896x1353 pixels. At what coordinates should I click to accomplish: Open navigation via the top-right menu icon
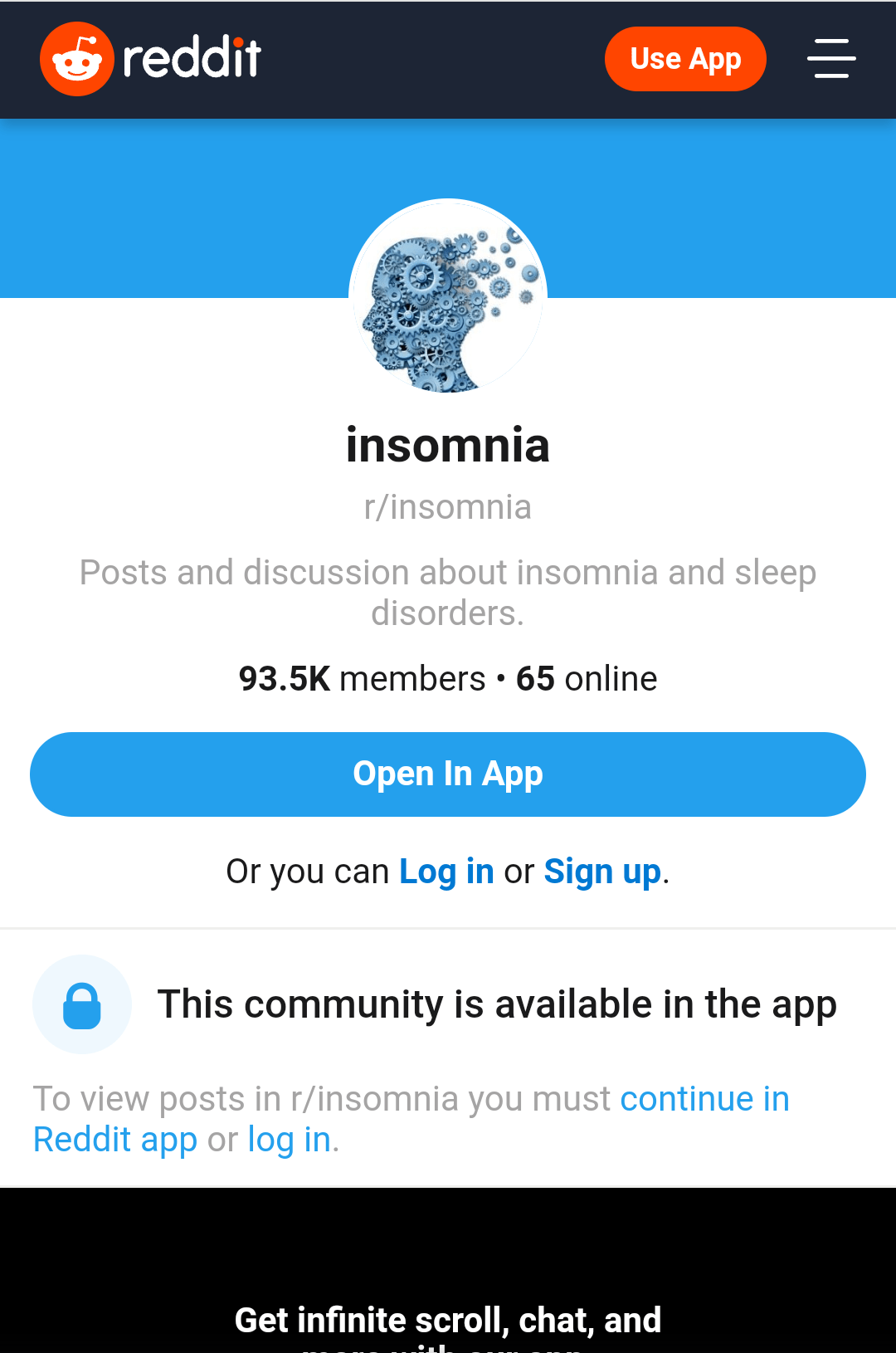coord(831,58)
